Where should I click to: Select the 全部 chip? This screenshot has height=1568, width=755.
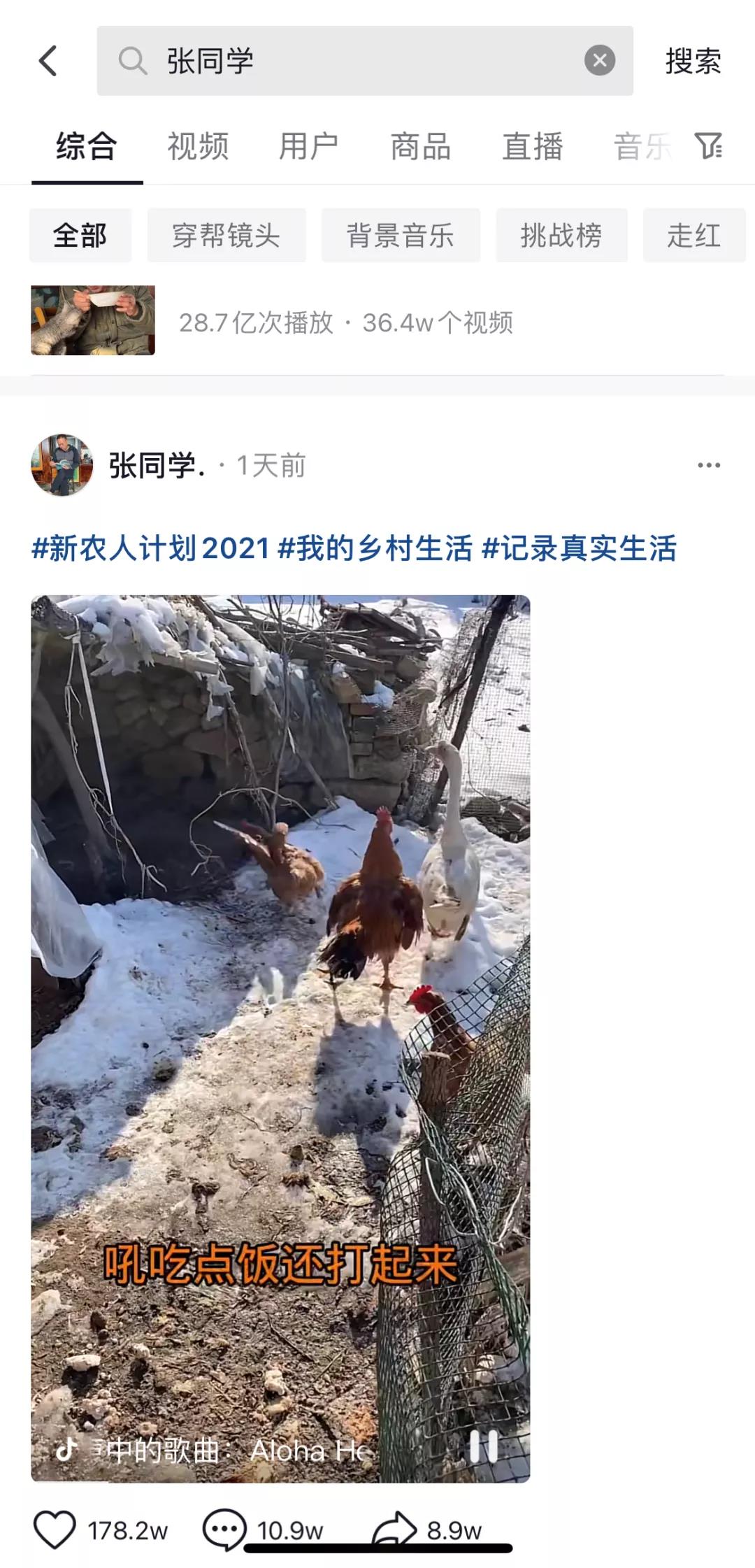click(80, 235)
